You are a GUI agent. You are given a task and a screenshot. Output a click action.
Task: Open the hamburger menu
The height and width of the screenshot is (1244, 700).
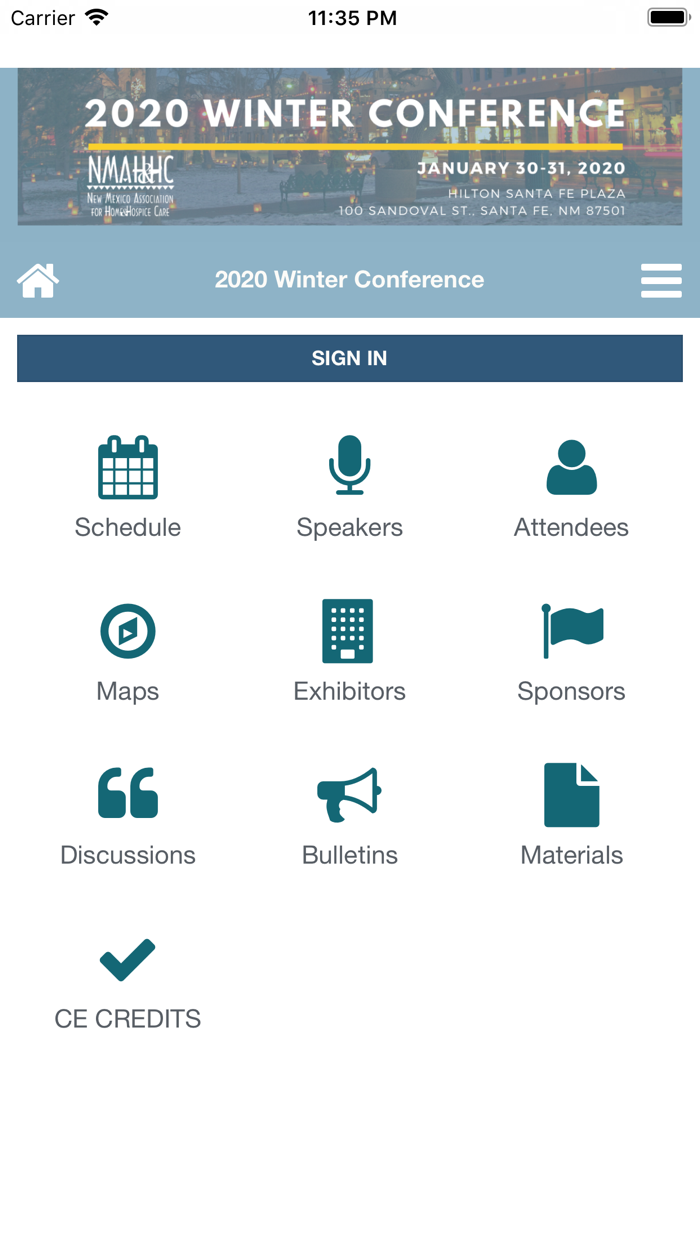pyautogui.click(x=661, y=280)
